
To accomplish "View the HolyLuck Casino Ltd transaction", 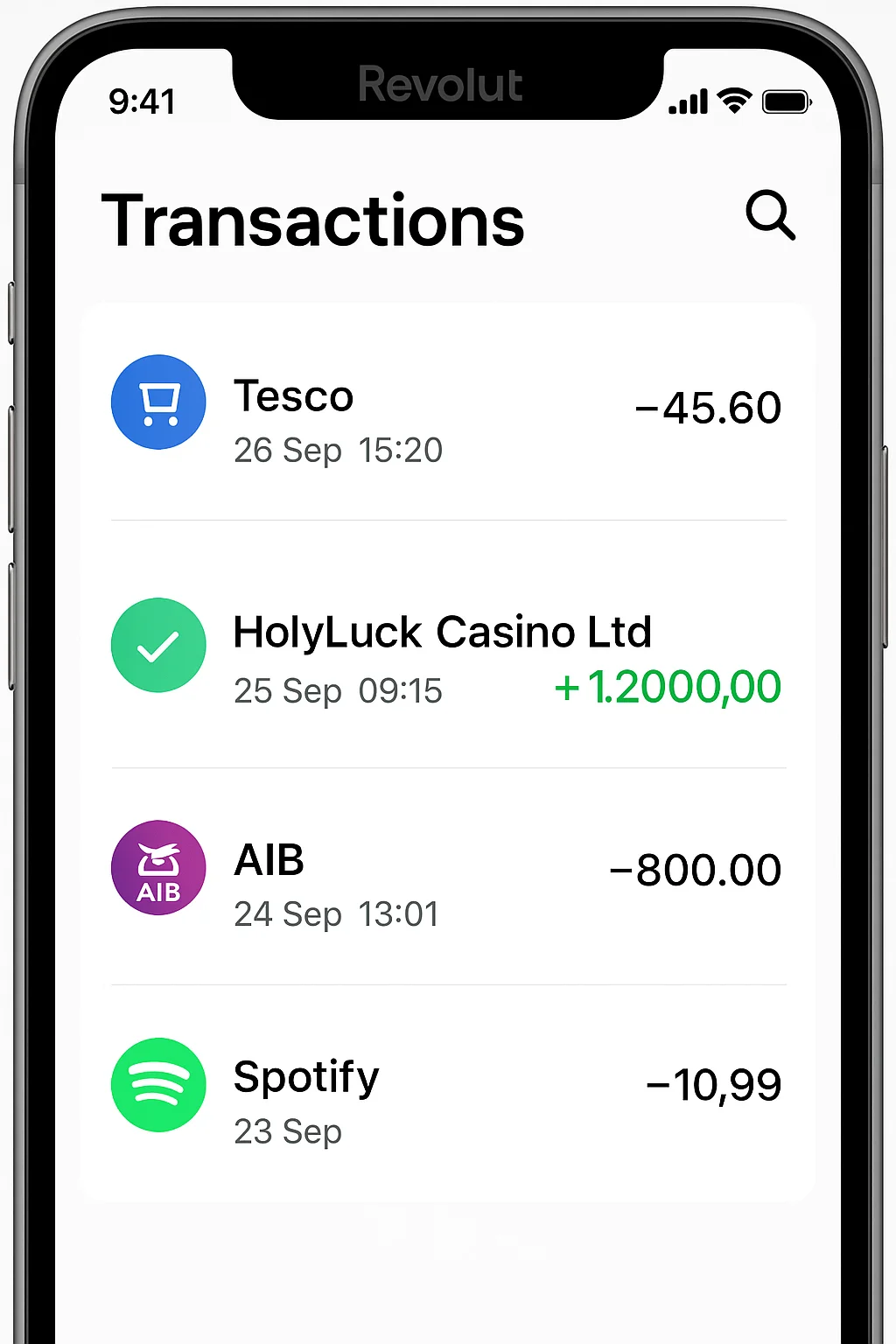I will pos(447,649).
